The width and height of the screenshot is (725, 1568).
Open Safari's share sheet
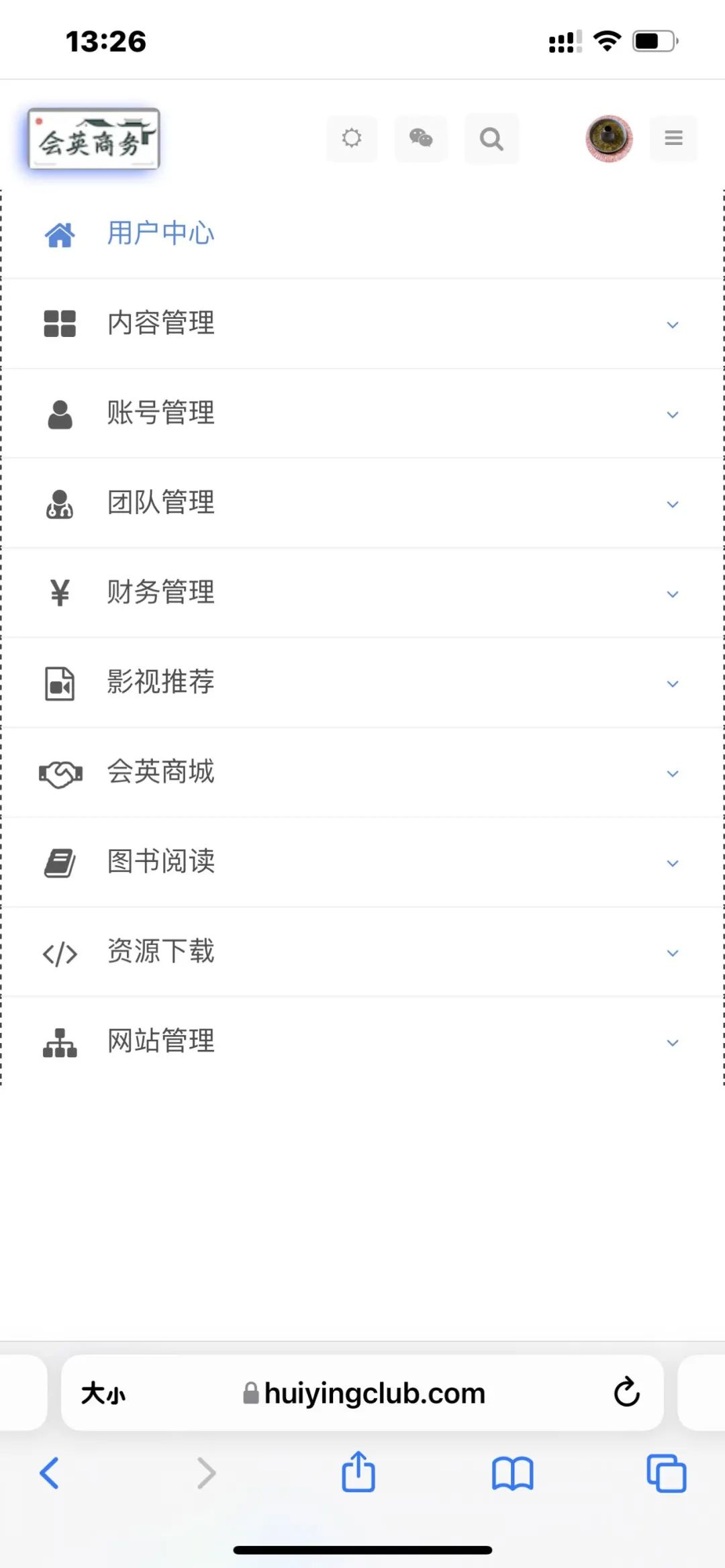[358, 1471]
